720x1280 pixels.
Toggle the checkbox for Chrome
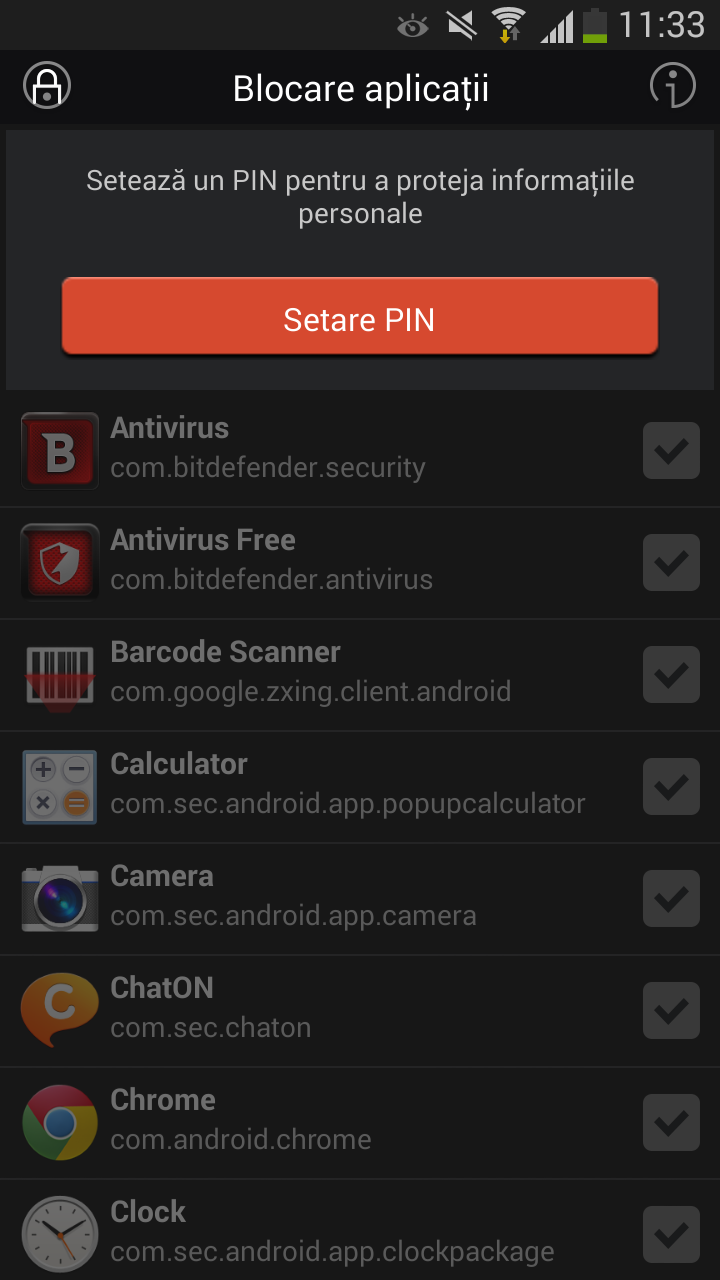click(670, 1123)
